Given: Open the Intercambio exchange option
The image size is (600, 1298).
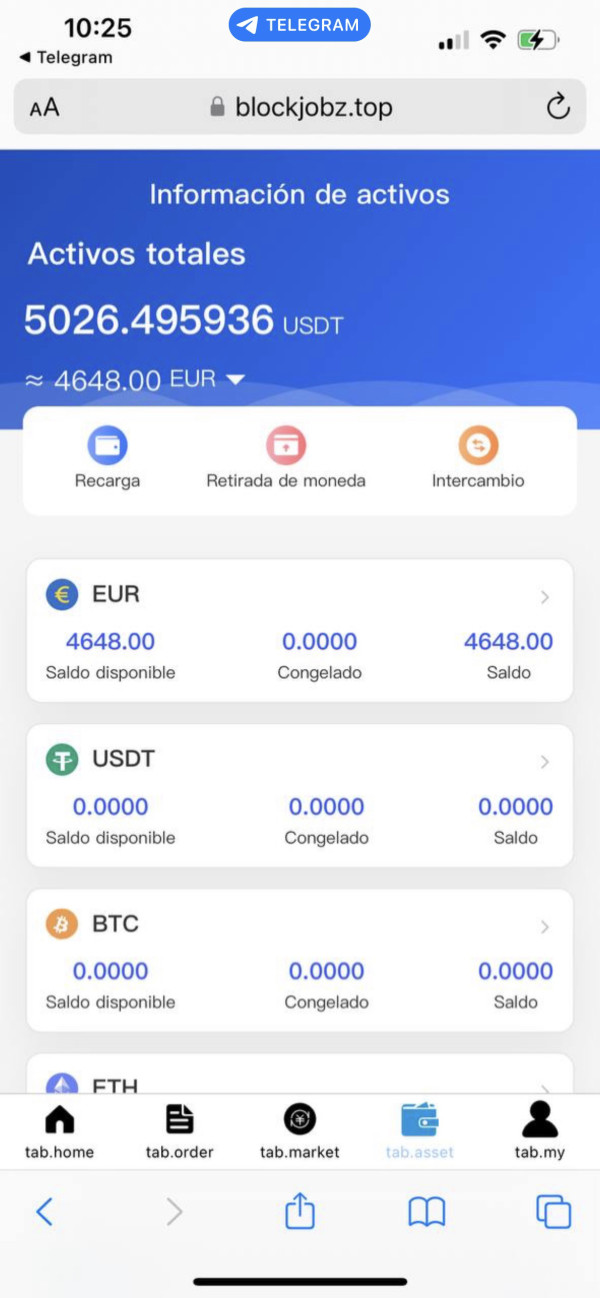Looking at the screenshot, I should (x=478, y=458).
